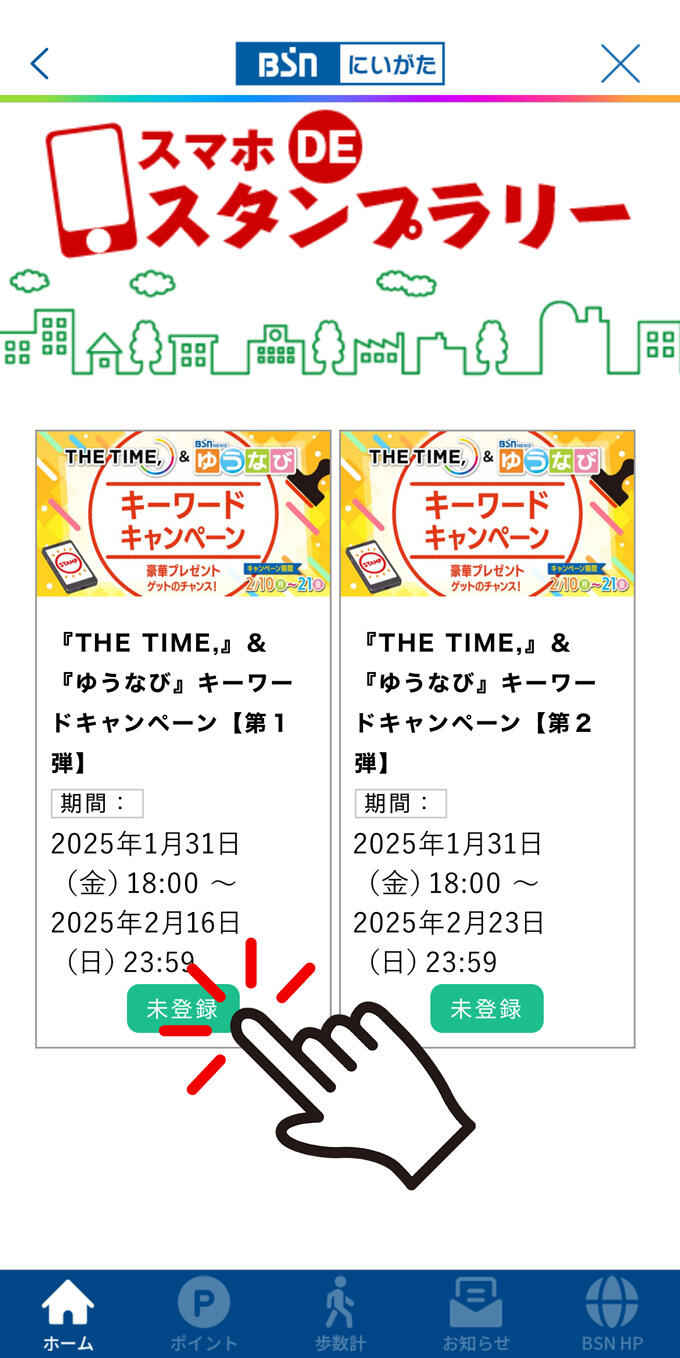Open the お知らせ tab
The image size is (680, 1358).
[476, 1314]
